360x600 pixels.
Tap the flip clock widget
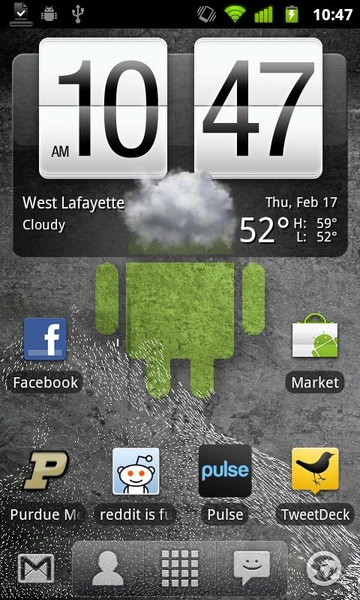coord(180,108)
